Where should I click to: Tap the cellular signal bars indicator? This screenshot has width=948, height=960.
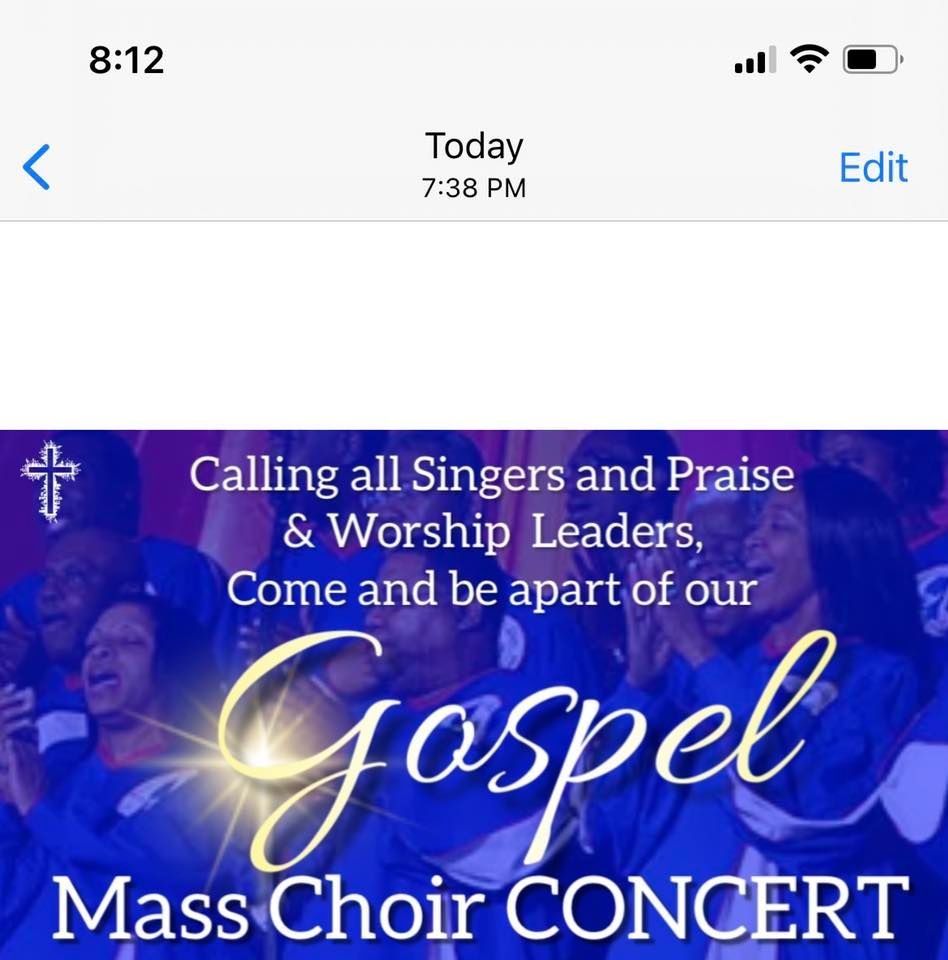(x=754, y=60)
